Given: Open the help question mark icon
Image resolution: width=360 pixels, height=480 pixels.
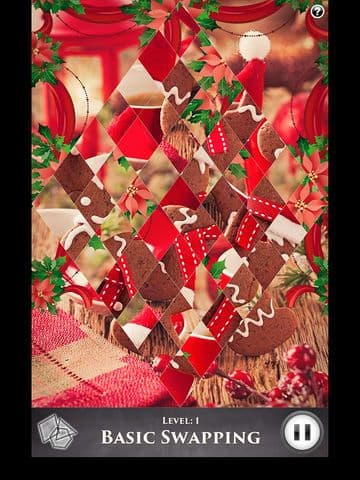Looking at the screenshot, I should [x=317, y=12].
